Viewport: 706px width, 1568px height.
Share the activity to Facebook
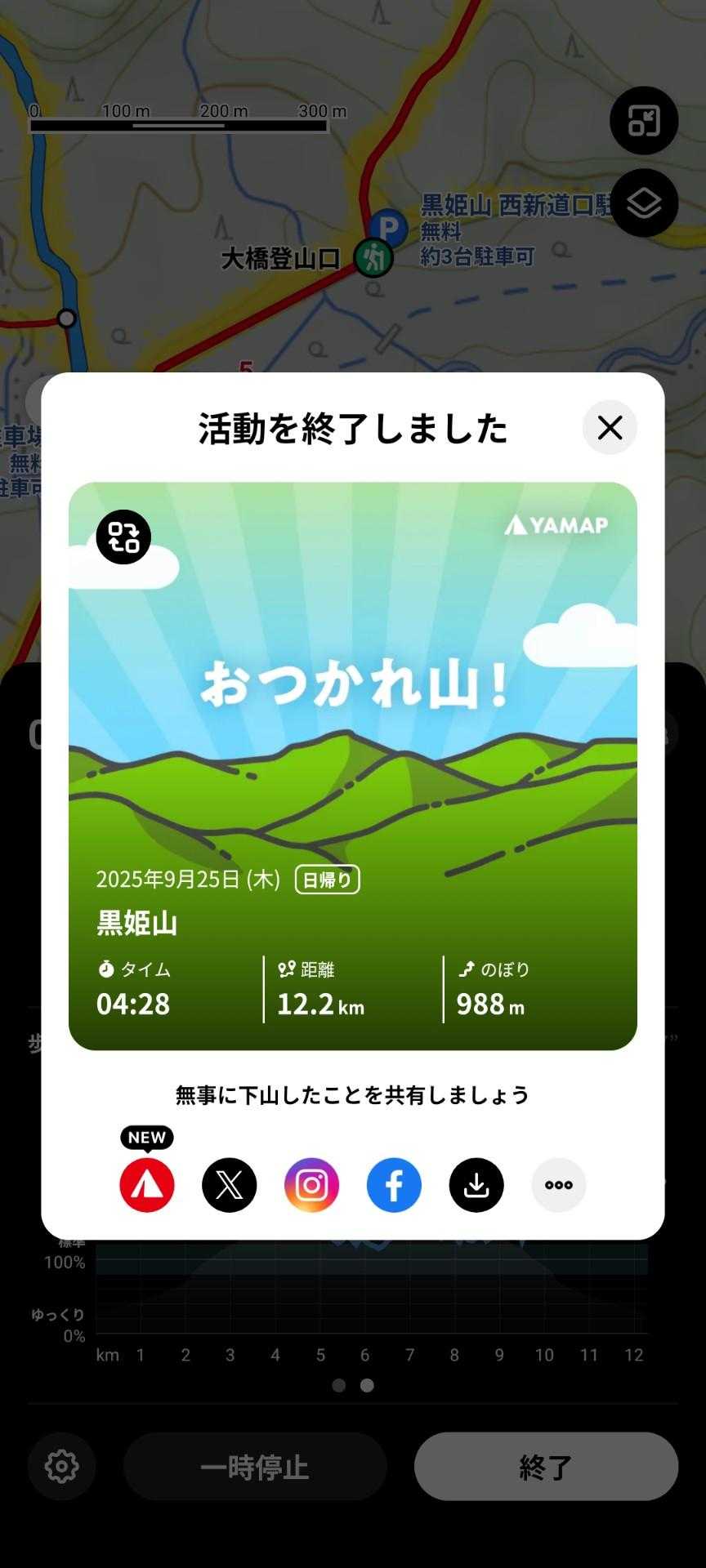coord(394,1185)
